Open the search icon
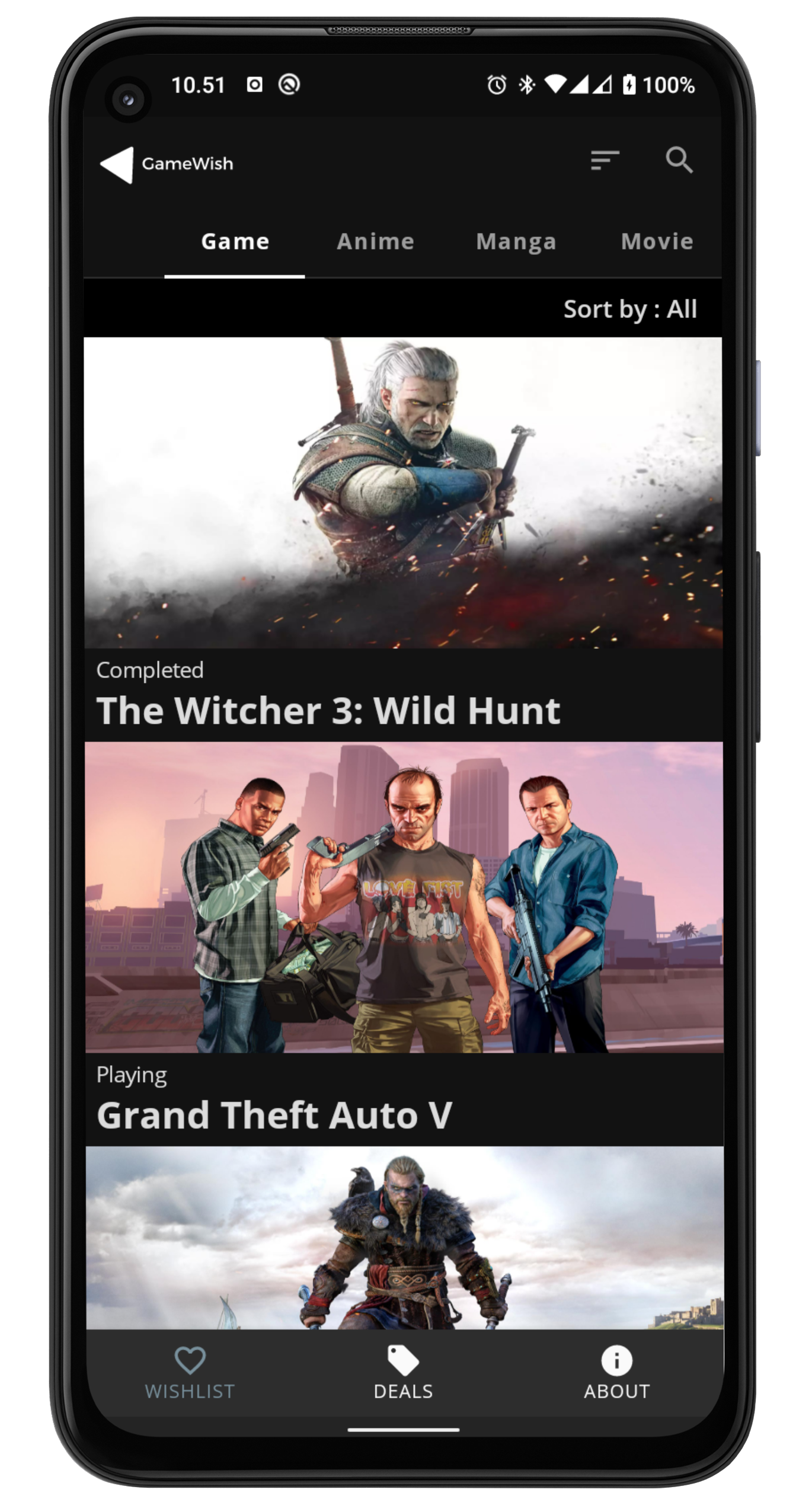The width and height of the screenshot is (812, 1502). 679,160
